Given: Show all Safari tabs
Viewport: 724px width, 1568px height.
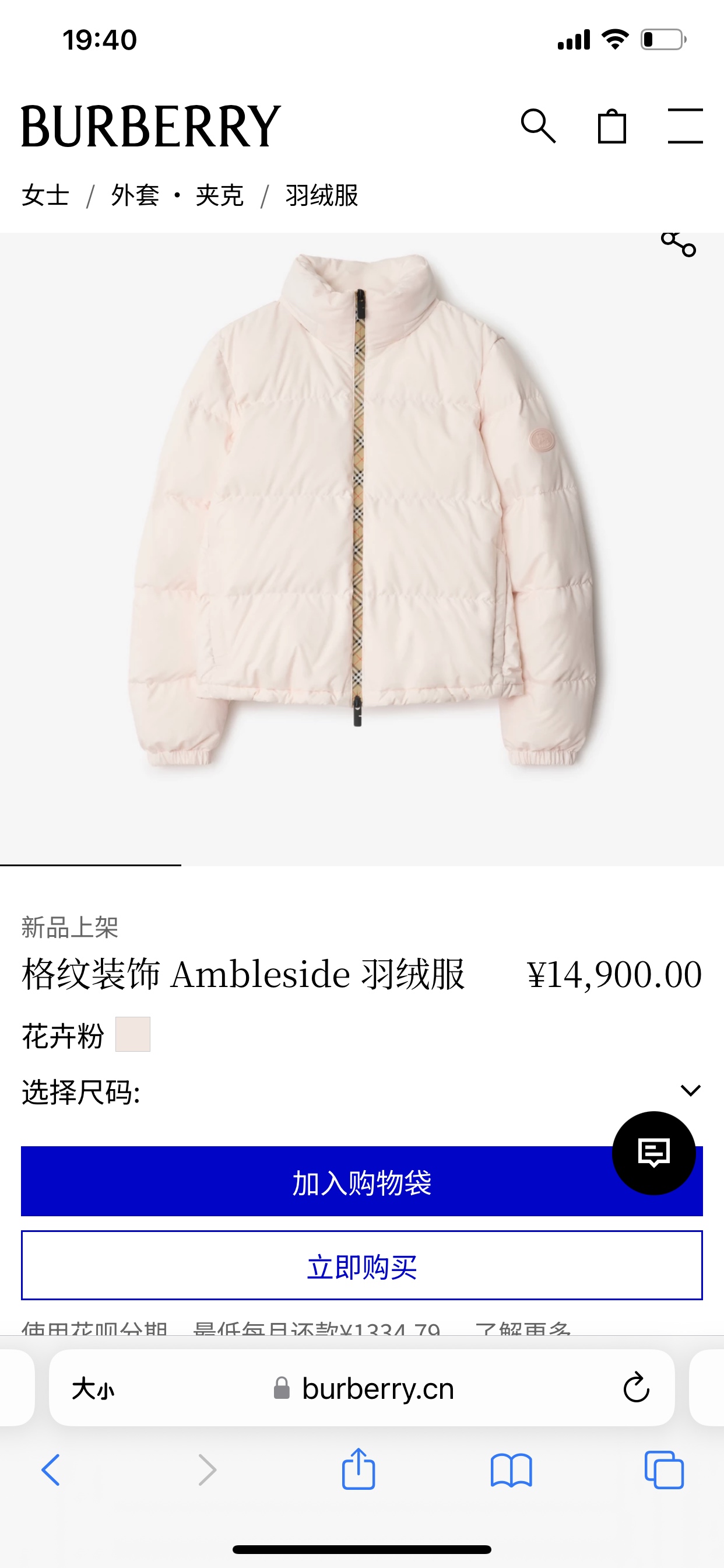Looking at the screenshot, I should pos(664,1471).
